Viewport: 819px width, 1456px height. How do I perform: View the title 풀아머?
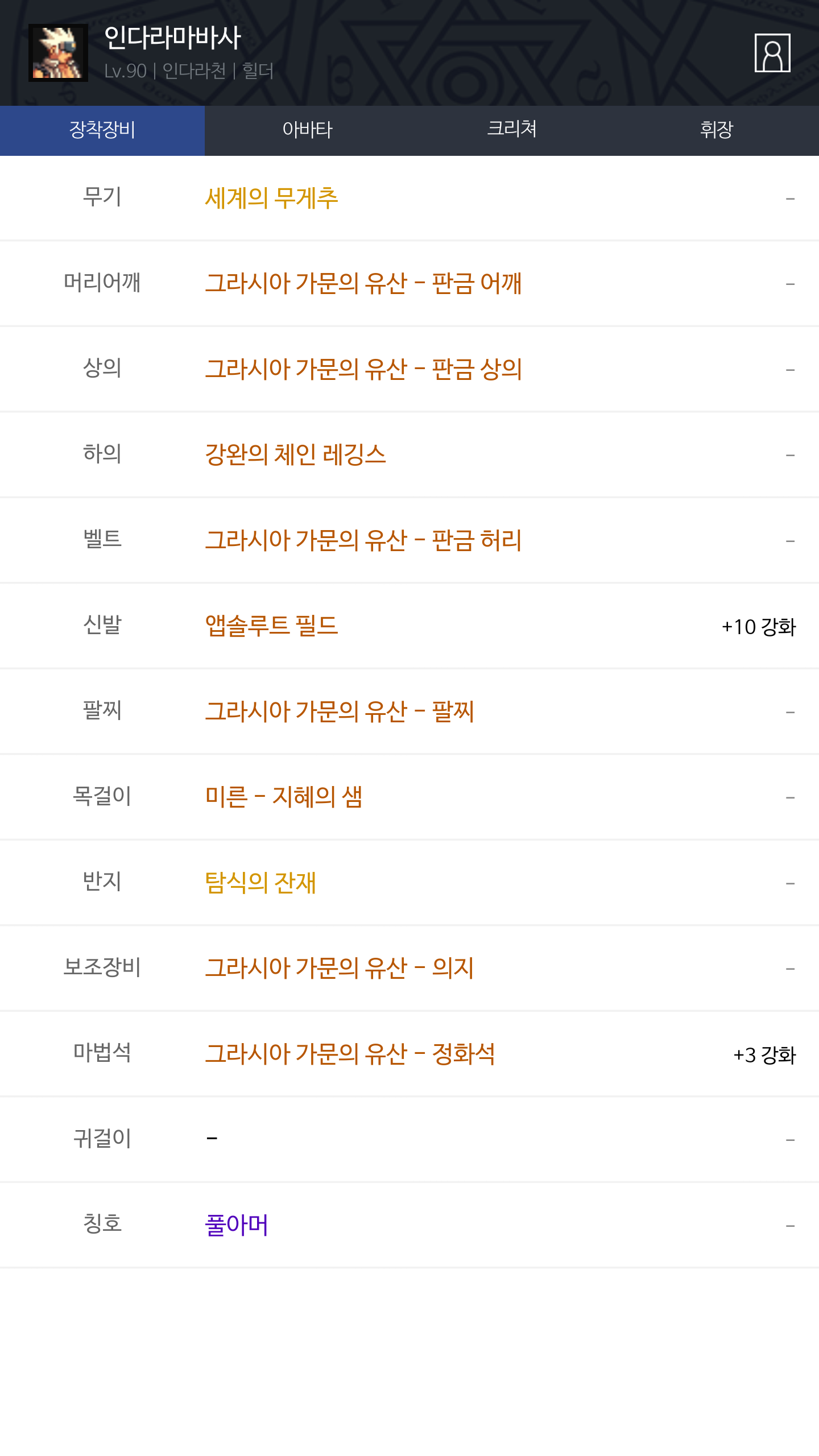click(236, 1225)
